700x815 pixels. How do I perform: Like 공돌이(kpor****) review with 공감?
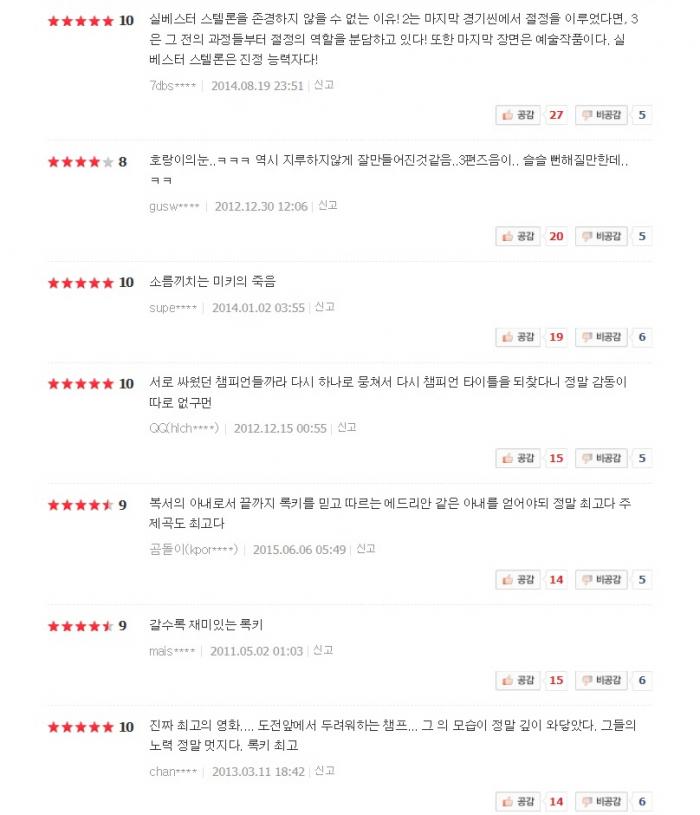(x=518, y=580)
